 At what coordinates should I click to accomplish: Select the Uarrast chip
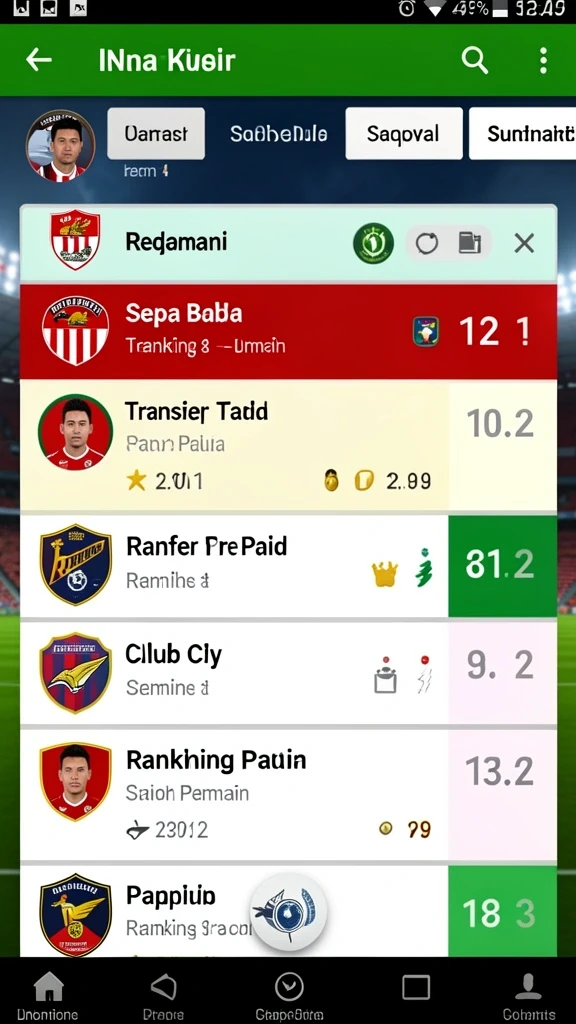[x=155, y=134]
